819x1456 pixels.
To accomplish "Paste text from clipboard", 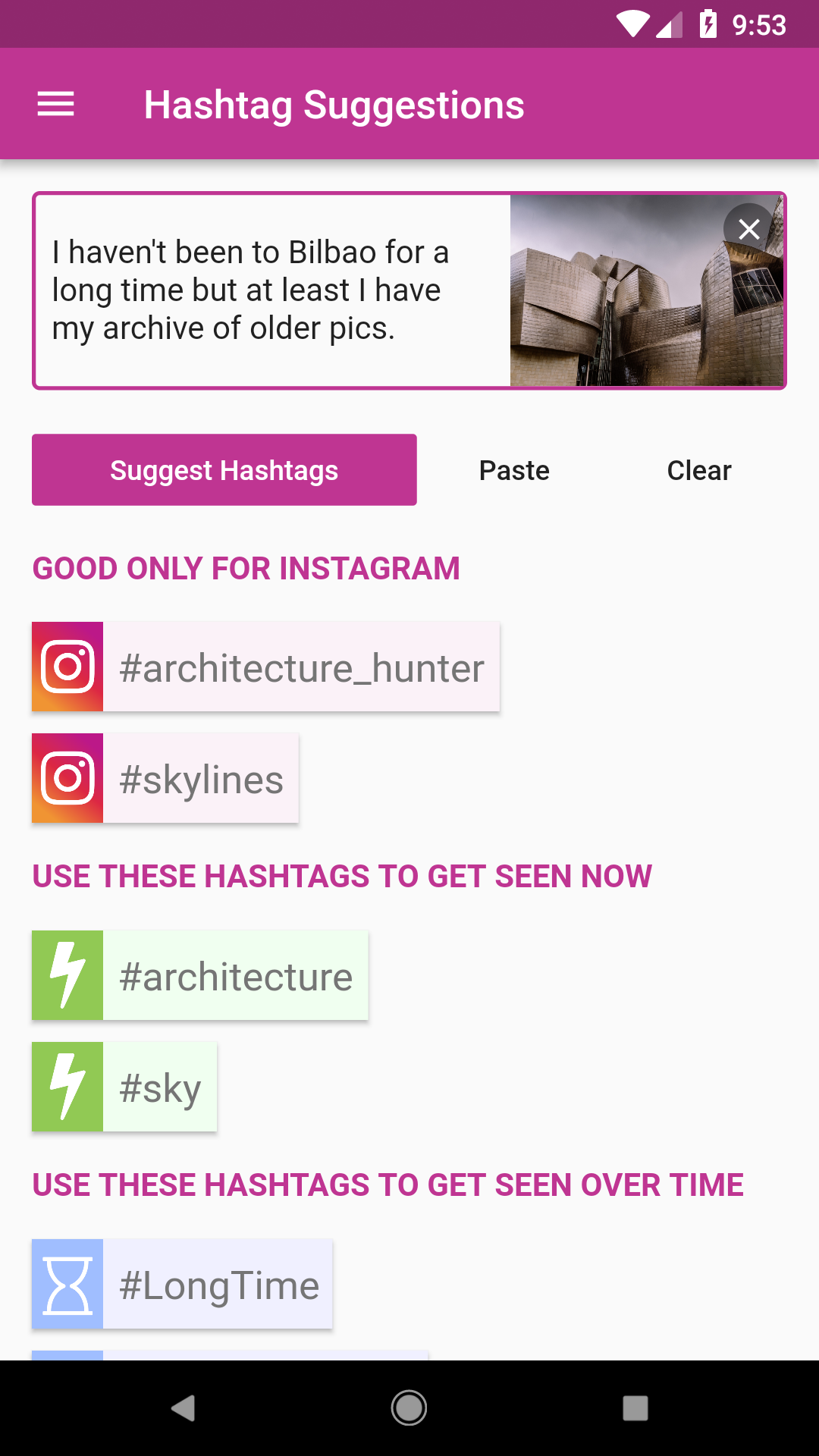I will (x=514, y=470).
